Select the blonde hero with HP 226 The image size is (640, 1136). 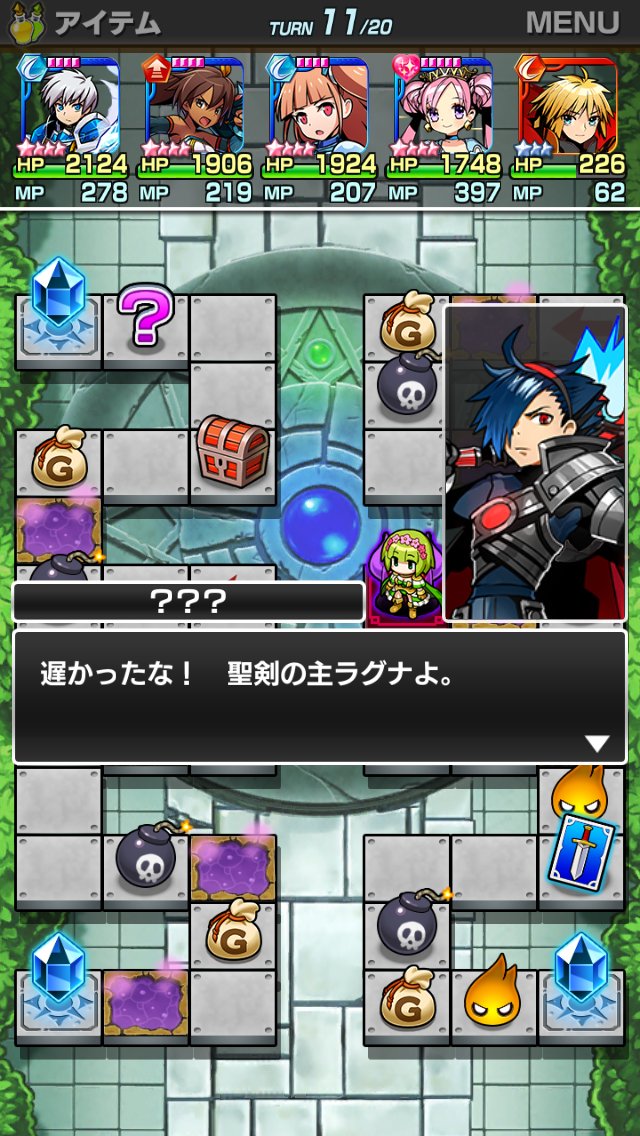point(568,105)
